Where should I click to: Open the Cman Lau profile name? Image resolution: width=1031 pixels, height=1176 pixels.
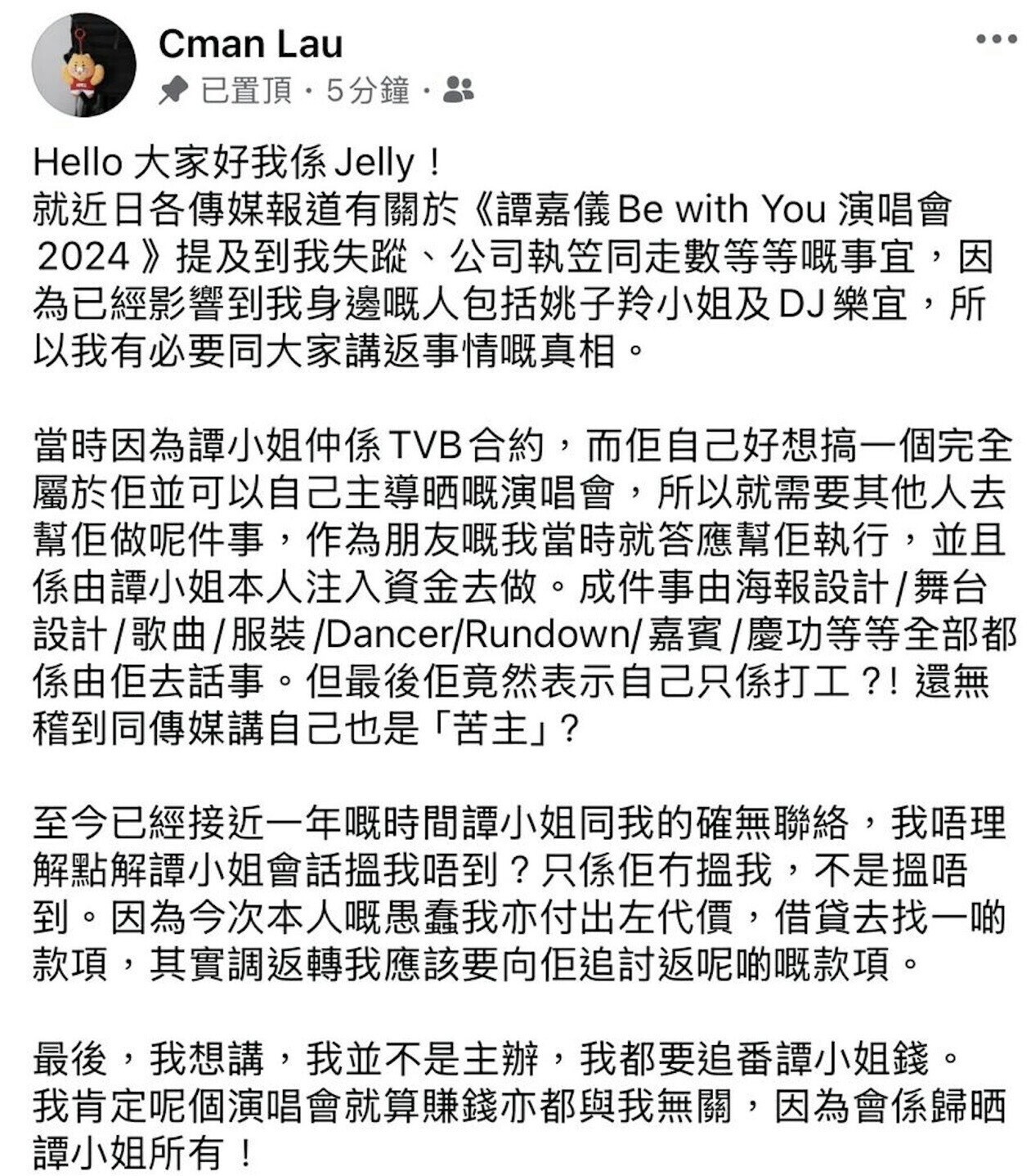click(x=250, y=44)
